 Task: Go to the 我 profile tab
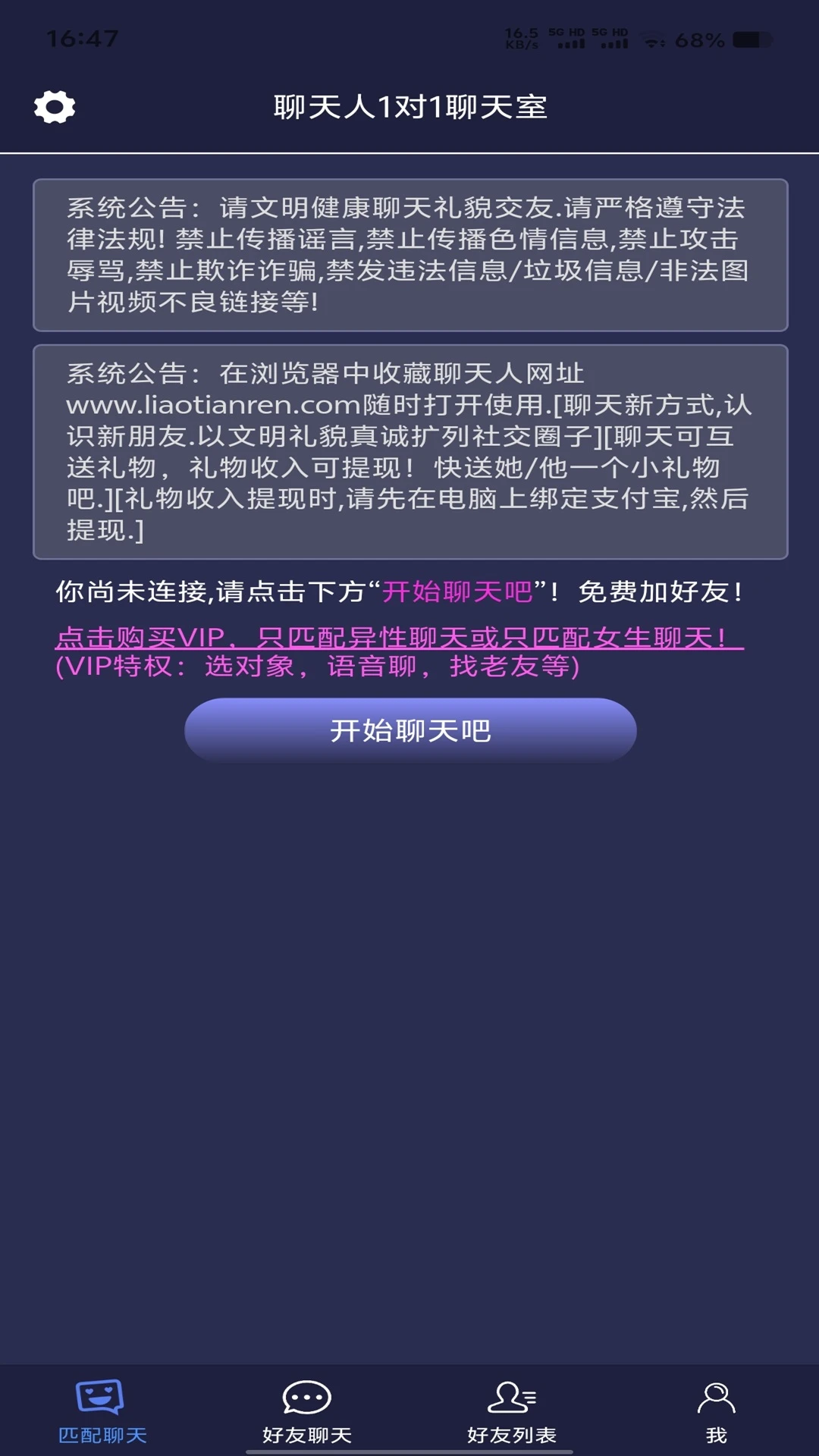[x=716, y=1411]
